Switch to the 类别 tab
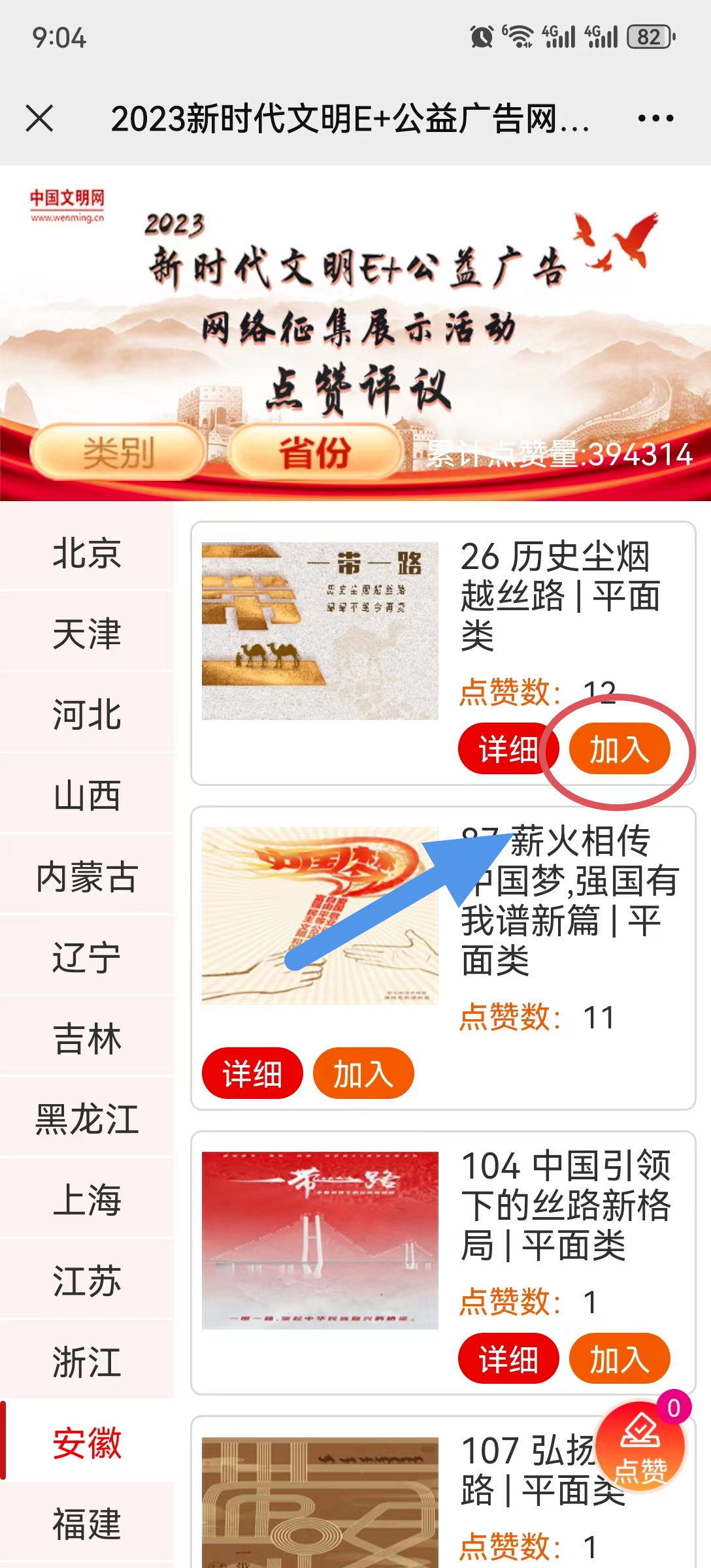Screen dimensions: 711x1568 coord(118,452)
